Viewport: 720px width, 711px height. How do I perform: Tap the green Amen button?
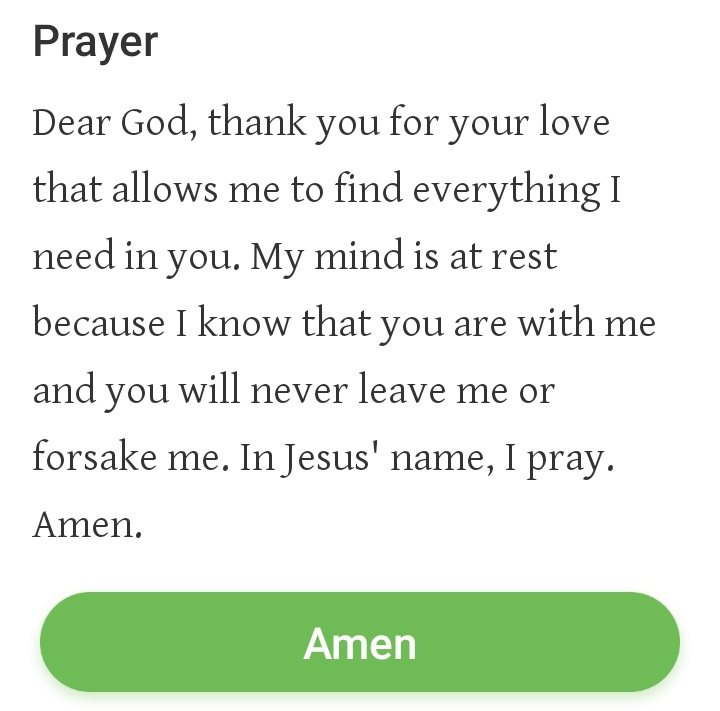tap(360, 642)
